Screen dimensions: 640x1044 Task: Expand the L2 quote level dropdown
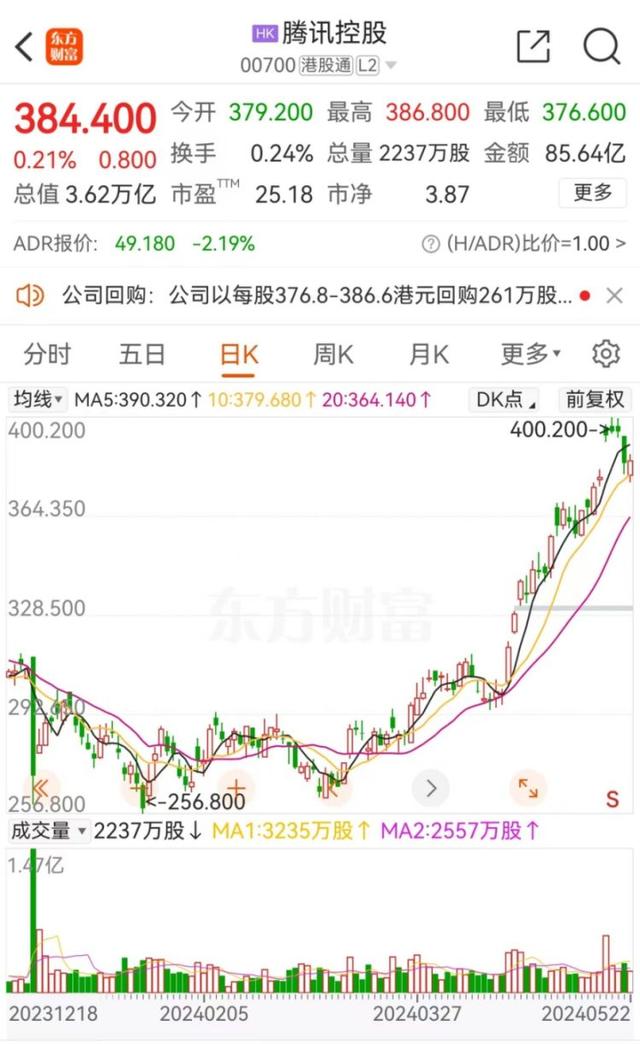pos(377,65)
